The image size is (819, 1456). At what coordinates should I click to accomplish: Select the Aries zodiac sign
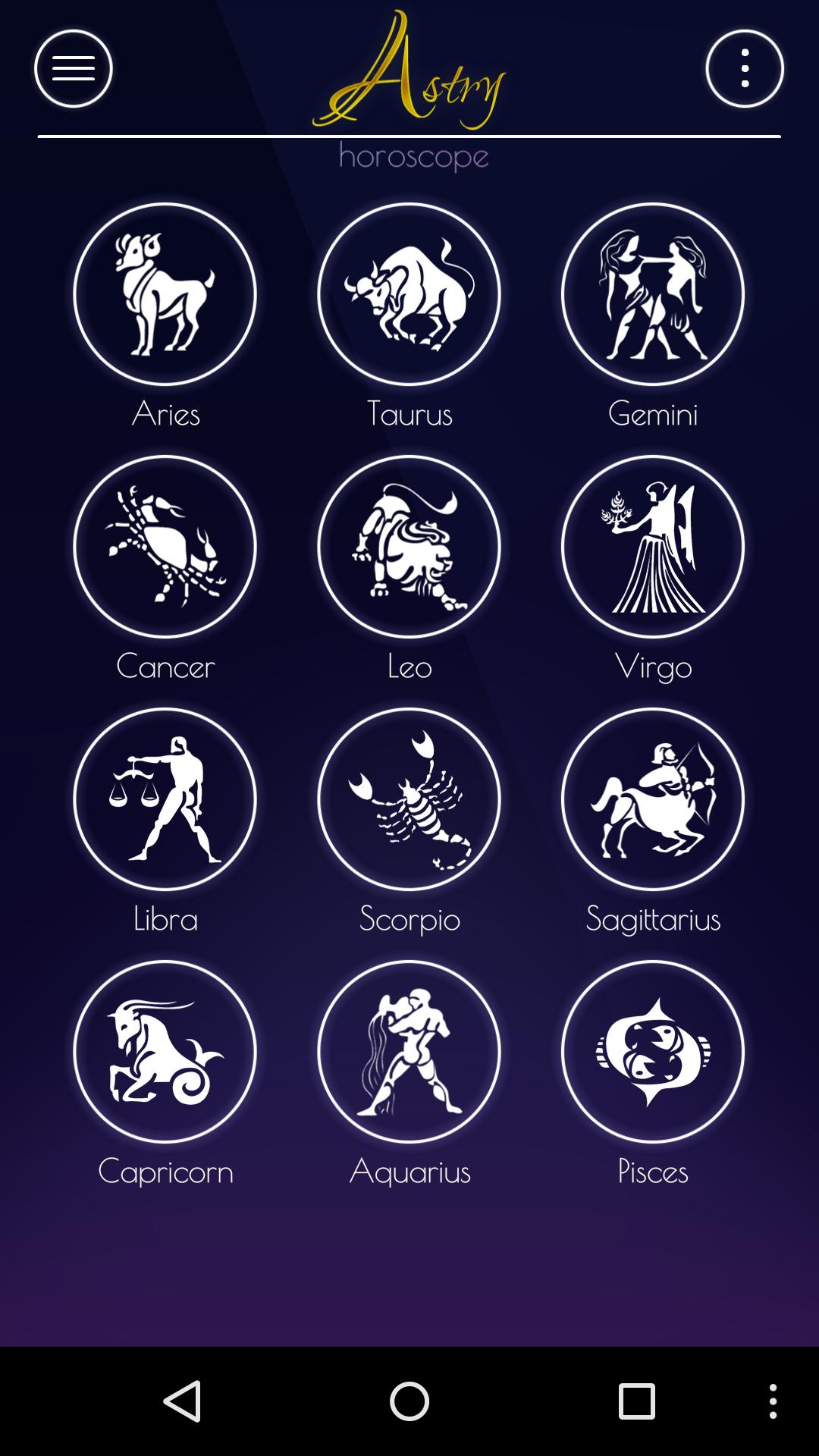[165, 294]
